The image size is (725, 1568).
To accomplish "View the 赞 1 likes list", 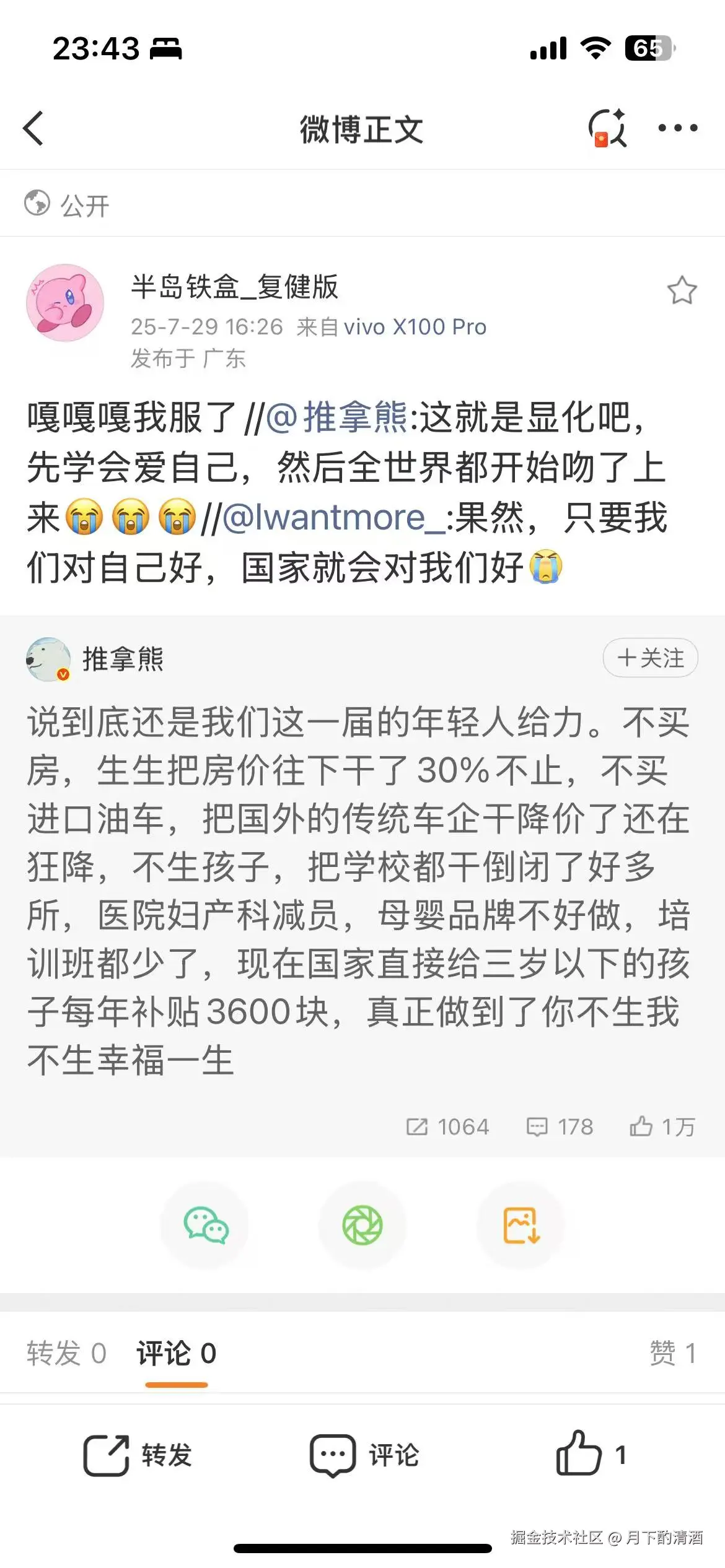I will [672, 1352].
